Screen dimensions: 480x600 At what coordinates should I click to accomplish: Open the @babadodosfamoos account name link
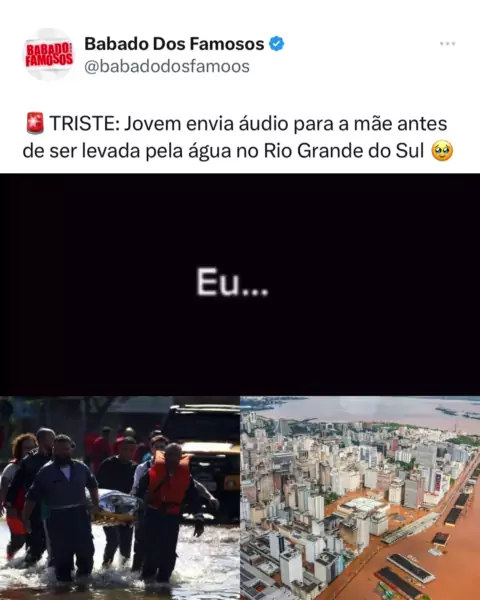167,67
